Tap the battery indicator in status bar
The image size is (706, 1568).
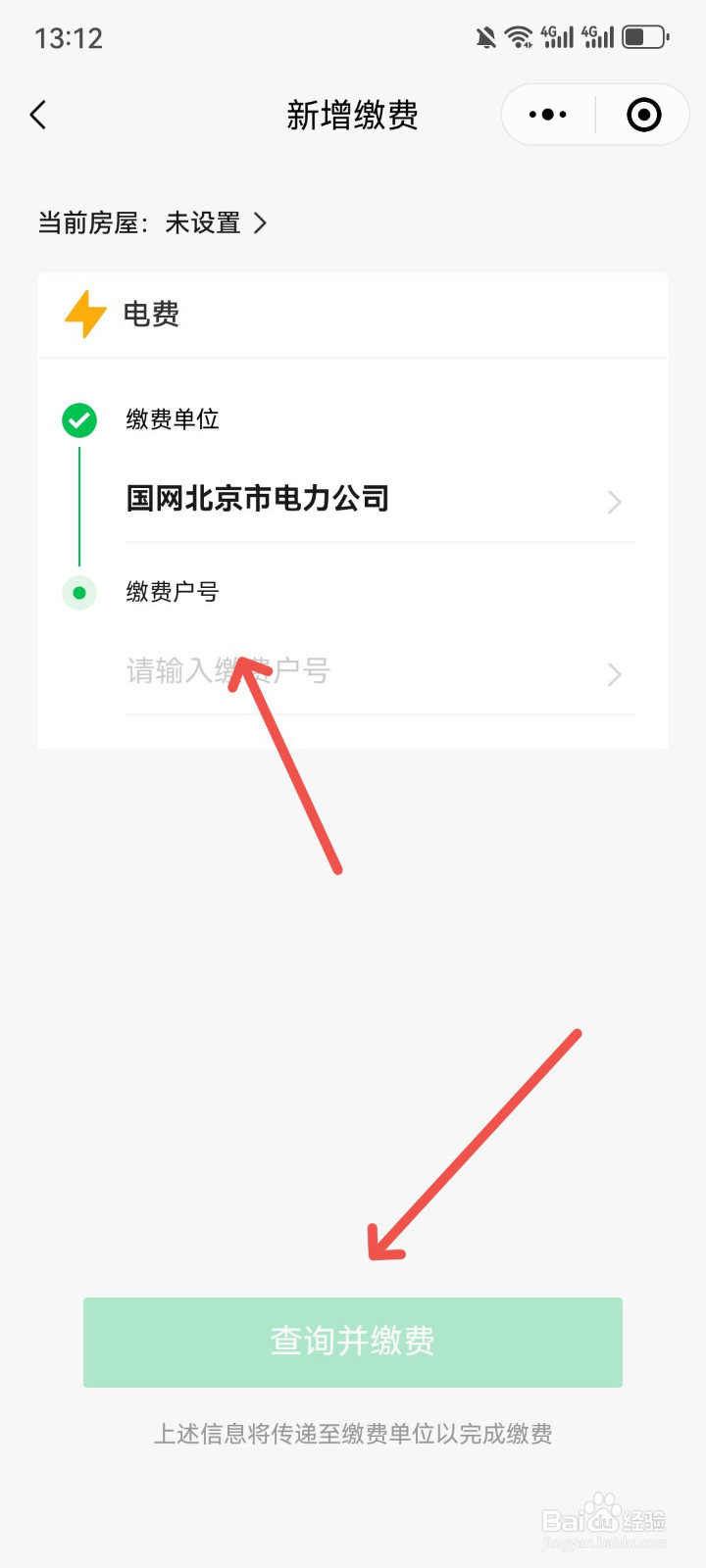click(644, 35)
